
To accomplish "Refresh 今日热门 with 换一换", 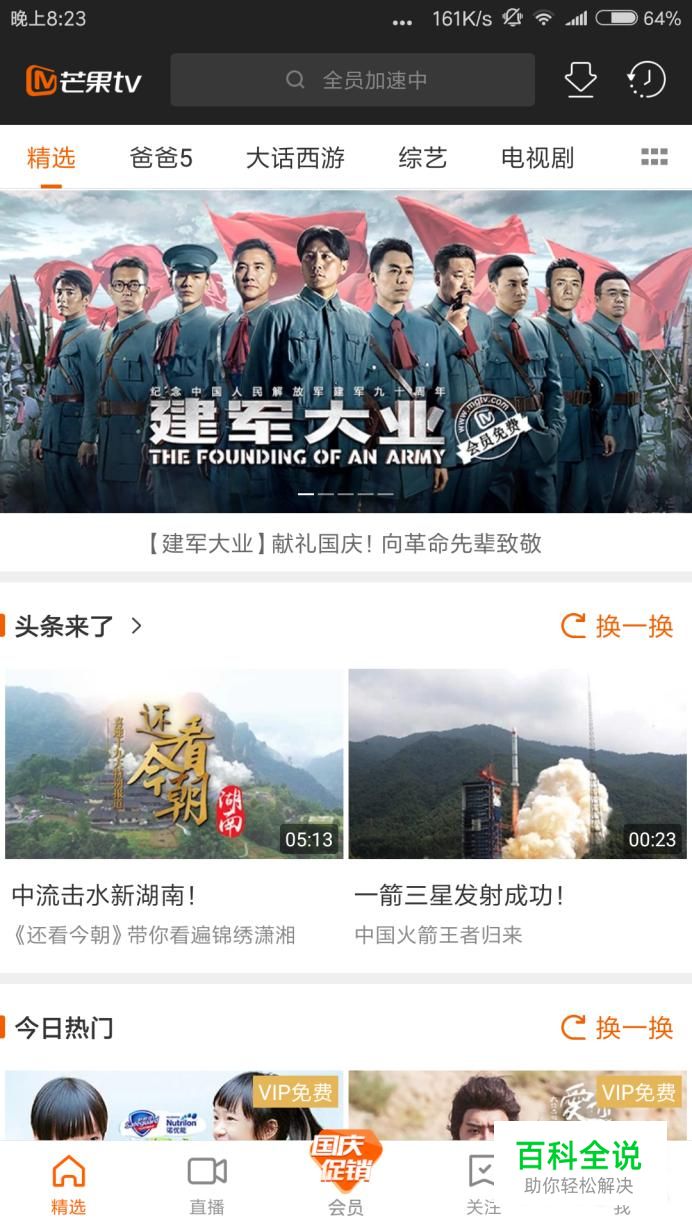I will (617, 1027).
